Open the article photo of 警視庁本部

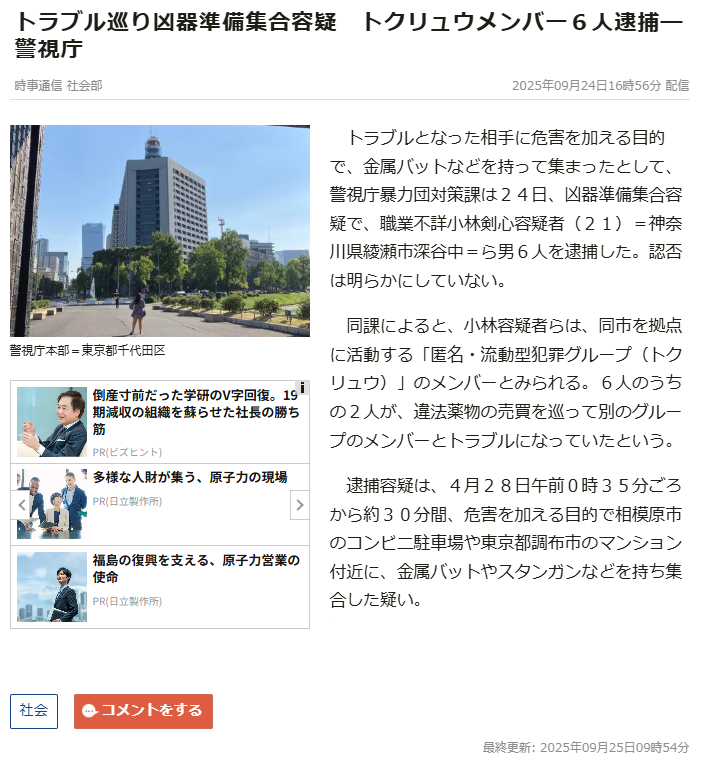(x=160, y=231)
